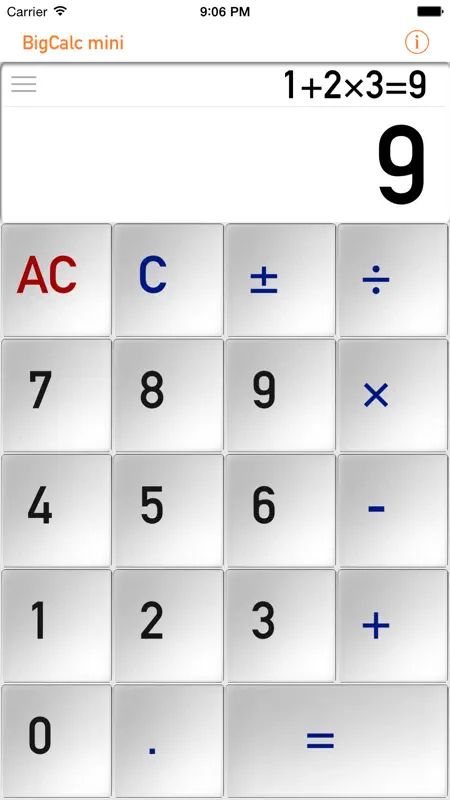Insert a decimal point
Viewport: 450px width, 800px height.
(x=168, y=741)
